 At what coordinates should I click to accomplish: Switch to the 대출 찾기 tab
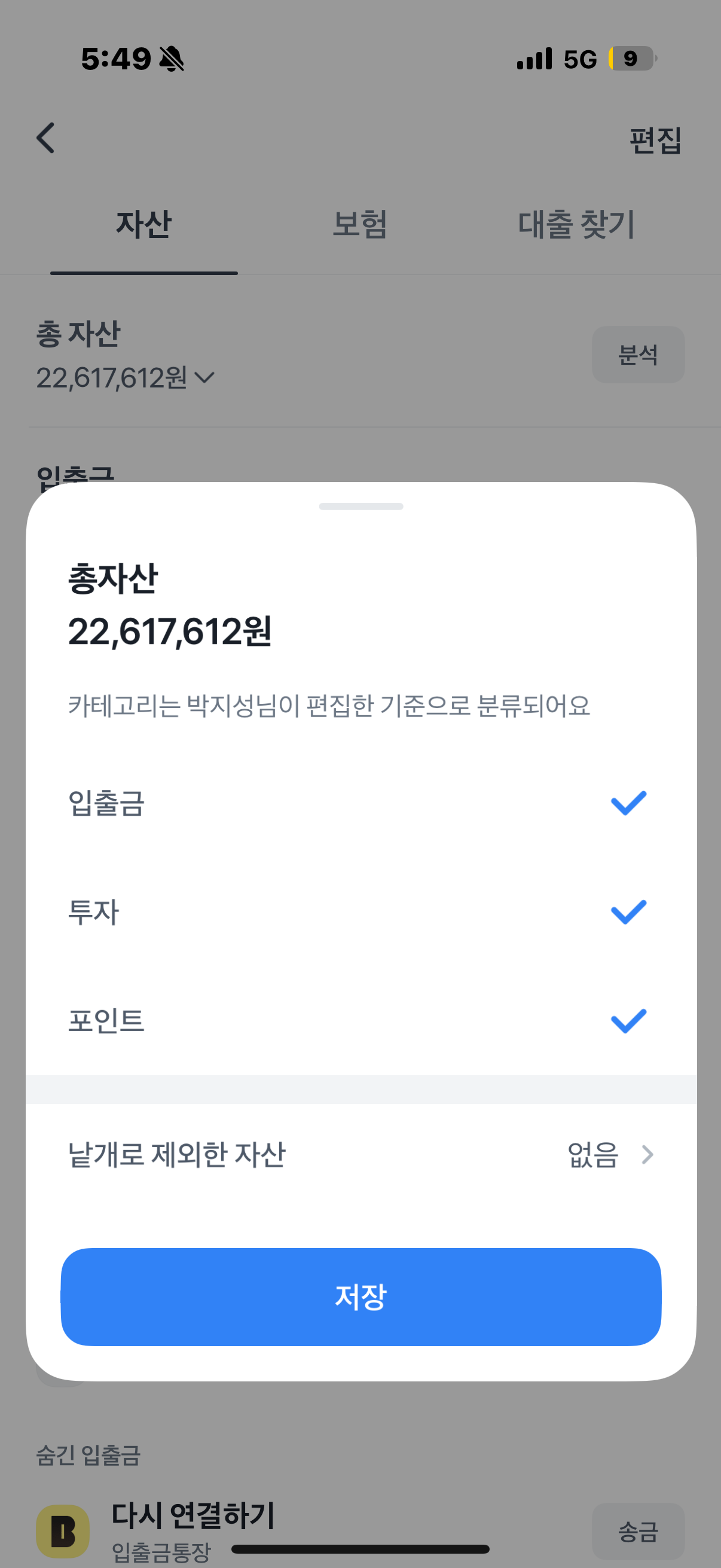[x=576, y=225]
